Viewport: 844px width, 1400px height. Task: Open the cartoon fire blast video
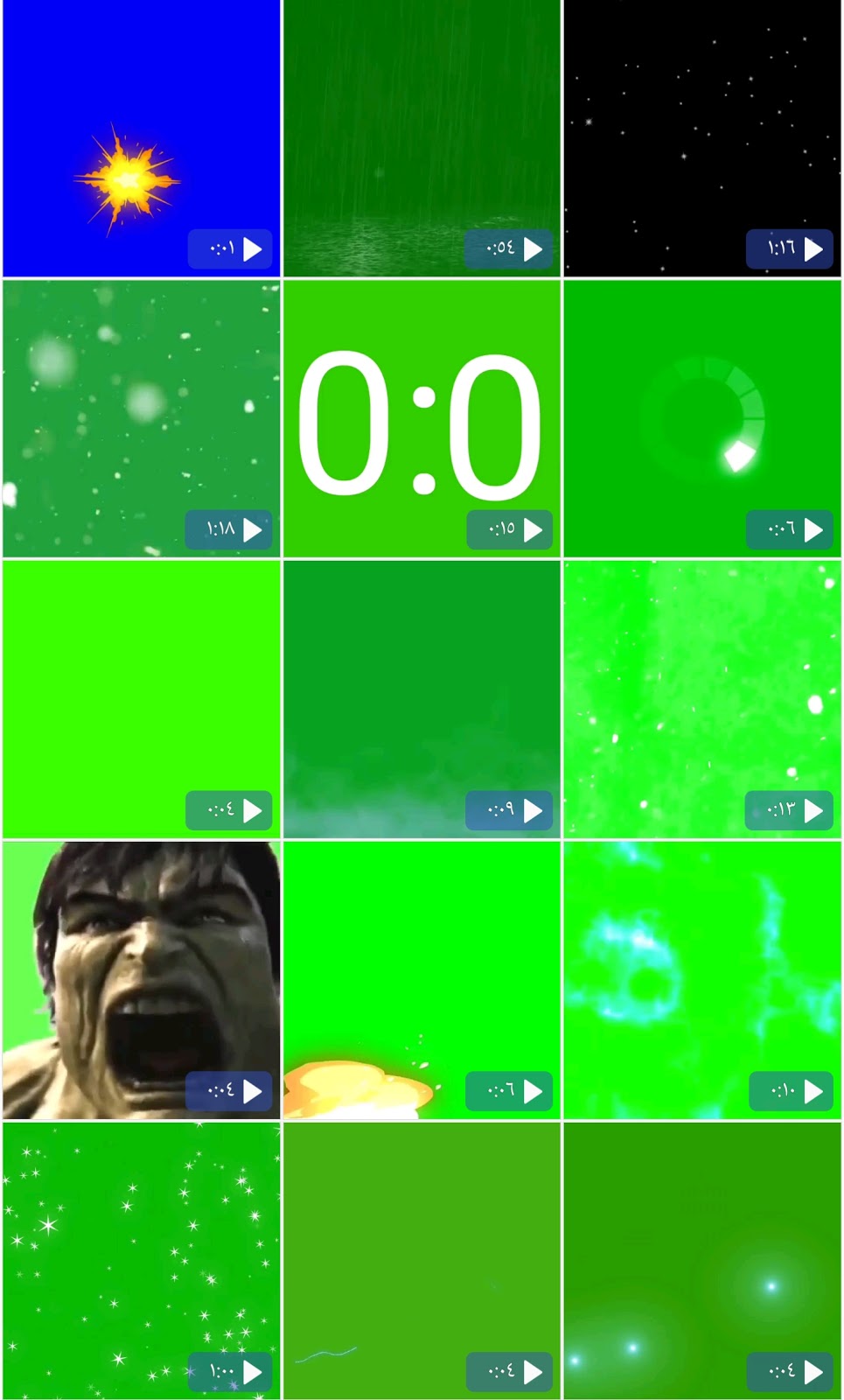pos(422,980)
